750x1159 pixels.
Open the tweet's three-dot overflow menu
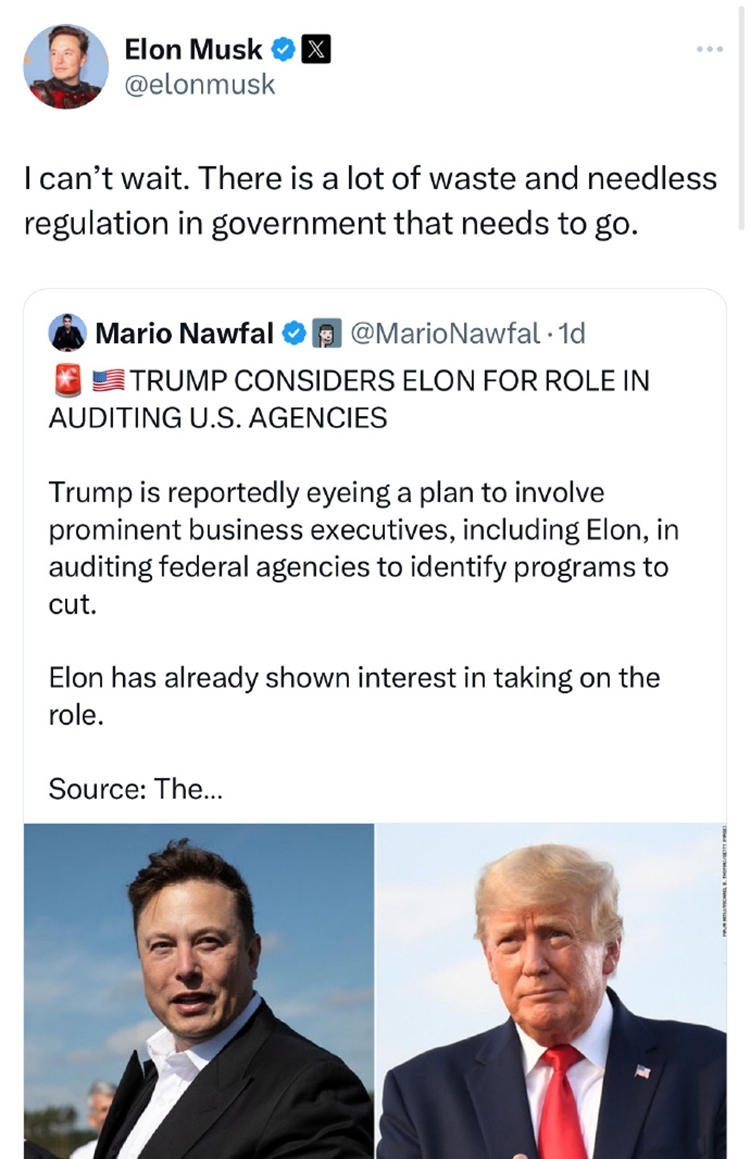click(x=709, y=49)
